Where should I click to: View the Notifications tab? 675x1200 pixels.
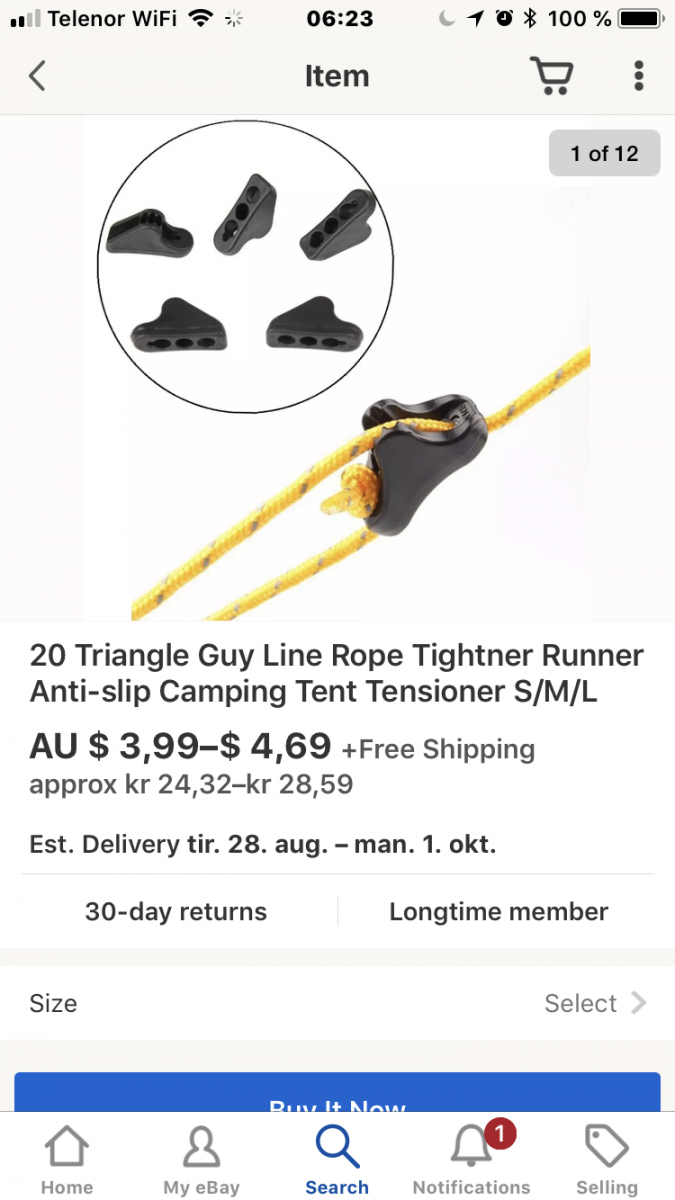(x=471, y=1160)
